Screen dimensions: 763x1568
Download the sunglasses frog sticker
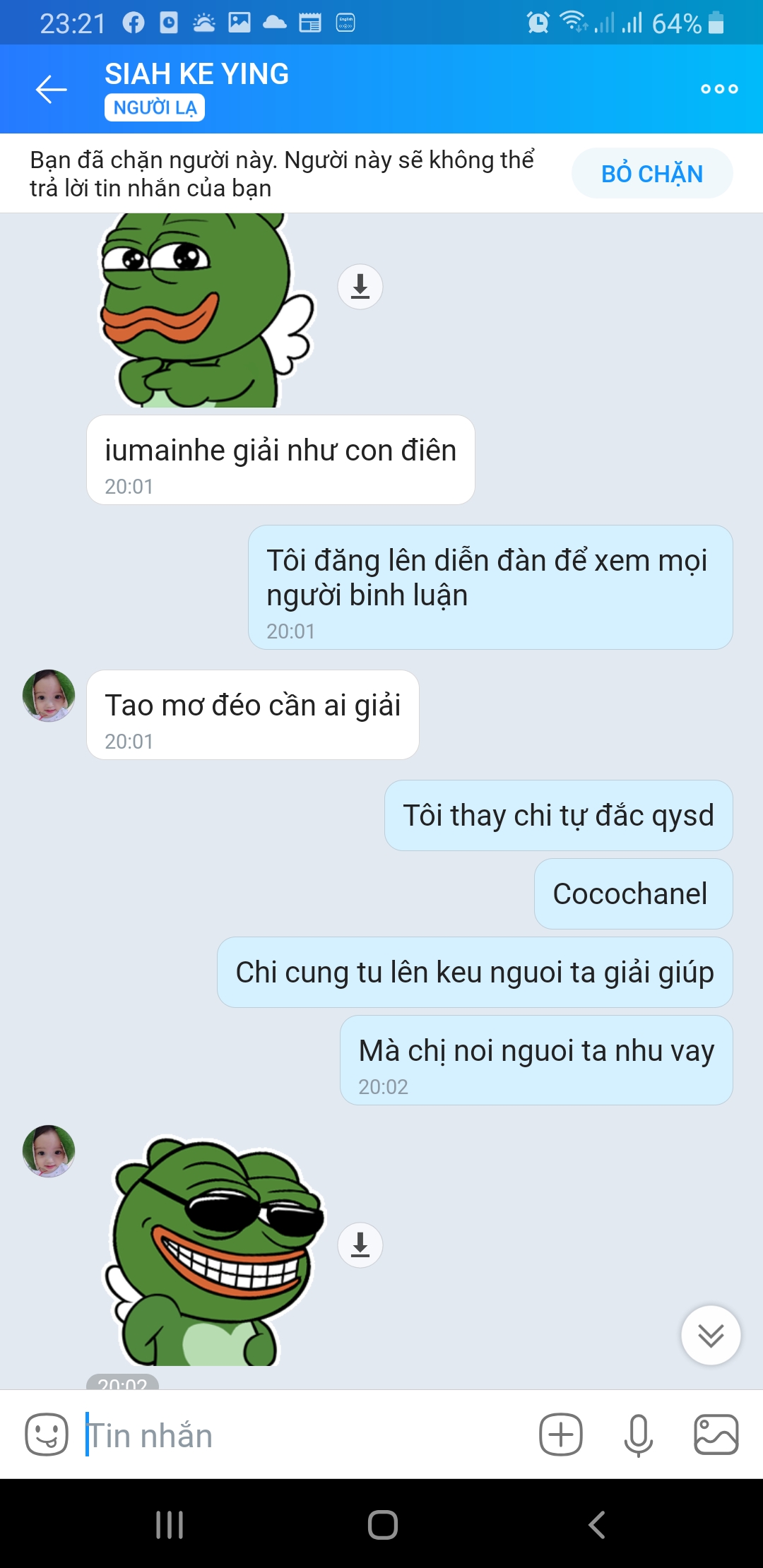[360, 1245]
